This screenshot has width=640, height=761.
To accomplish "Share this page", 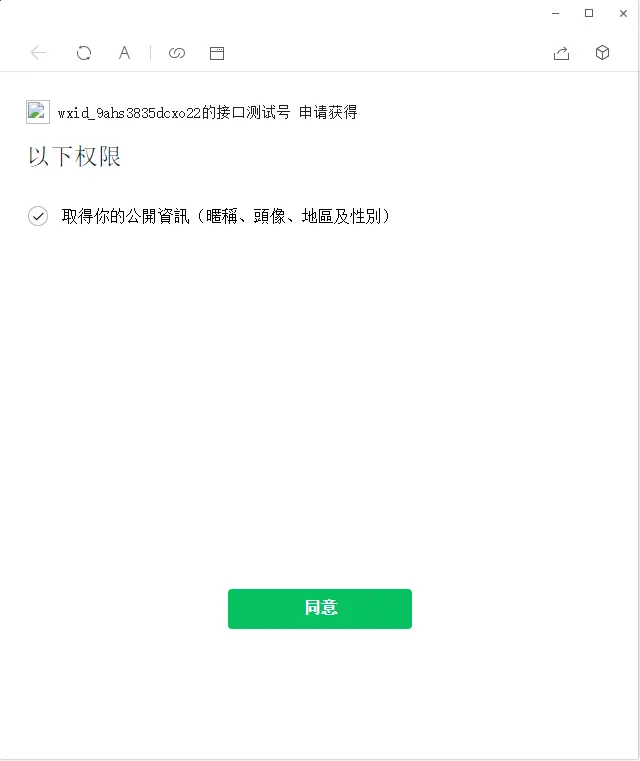I will (x=561, y=53).
